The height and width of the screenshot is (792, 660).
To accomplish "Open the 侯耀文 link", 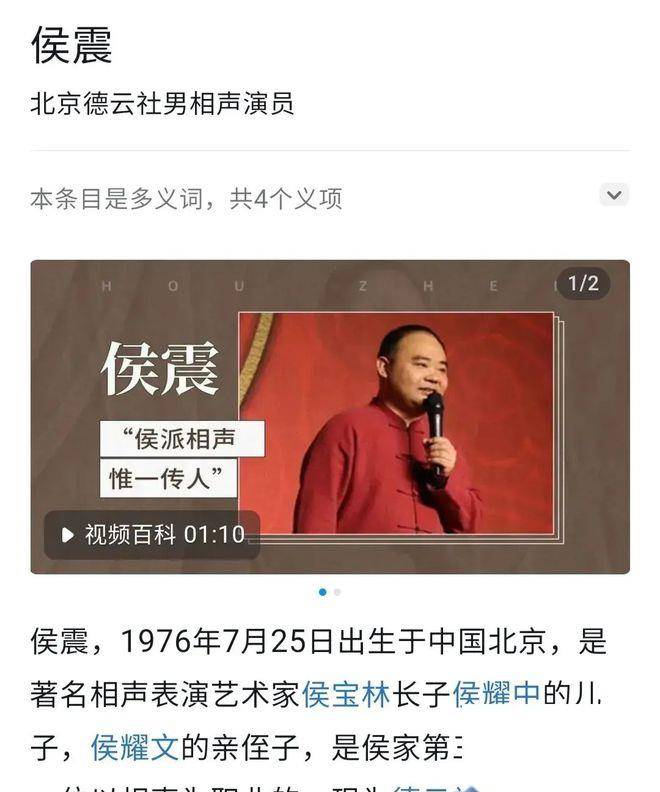I will (135, 746).
